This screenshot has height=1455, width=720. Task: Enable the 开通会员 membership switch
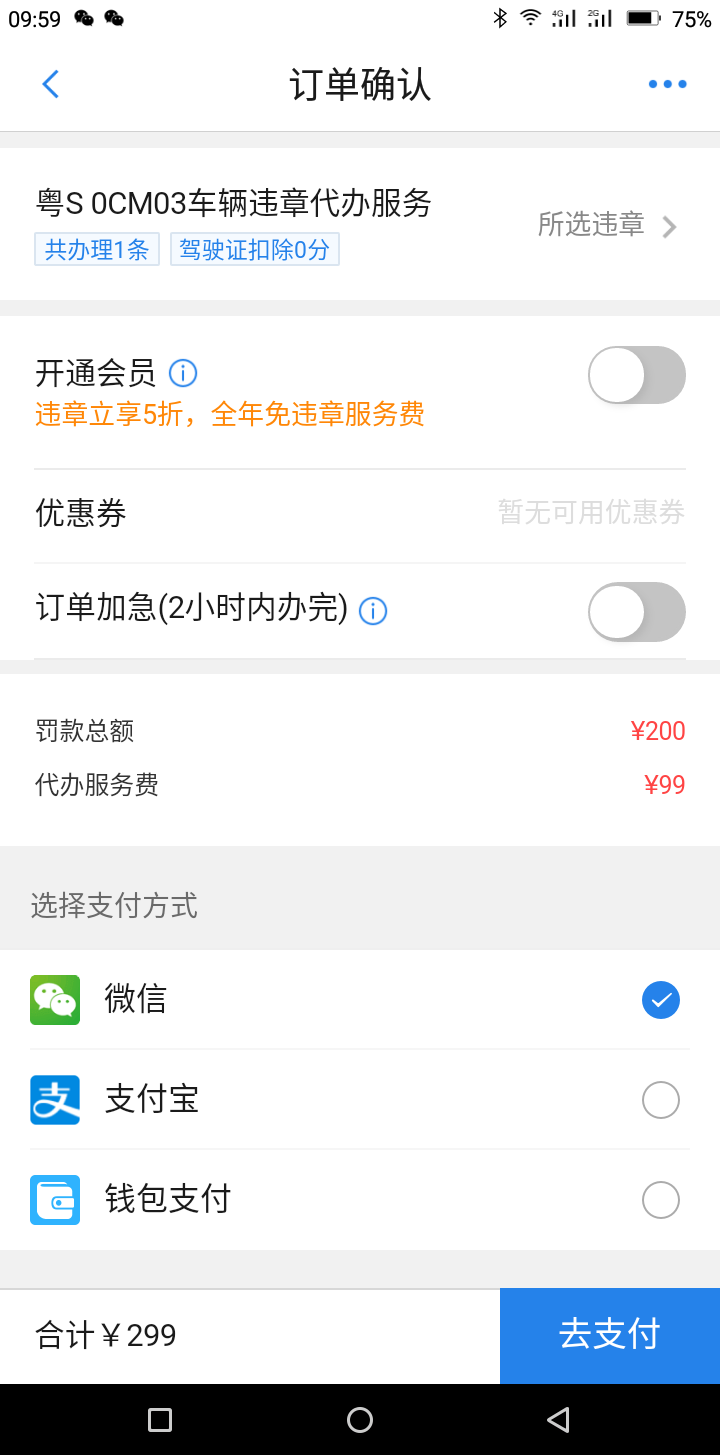click(637, 375)
